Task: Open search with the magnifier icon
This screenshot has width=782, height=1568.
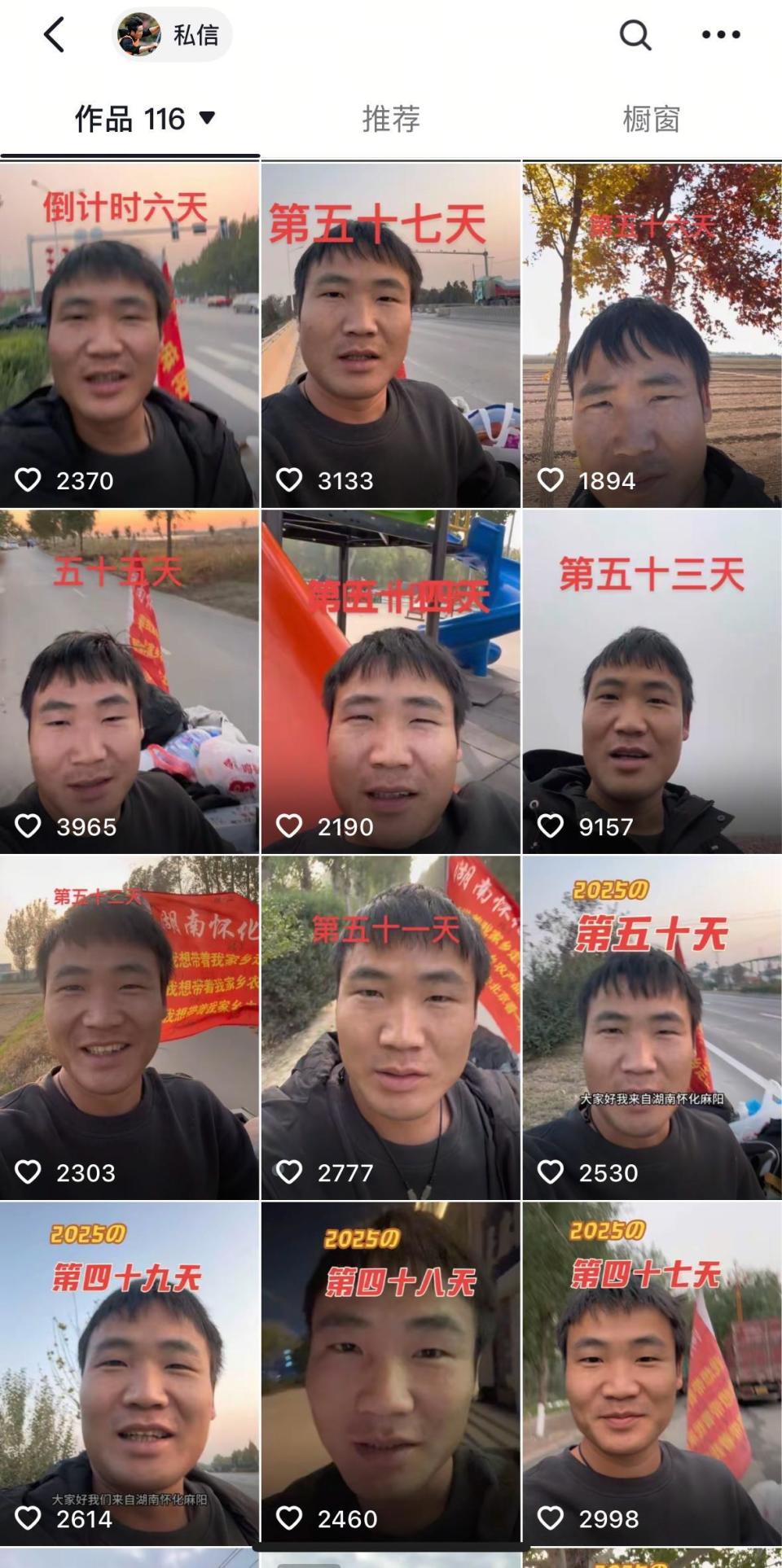Action: [x=635, y=35]
